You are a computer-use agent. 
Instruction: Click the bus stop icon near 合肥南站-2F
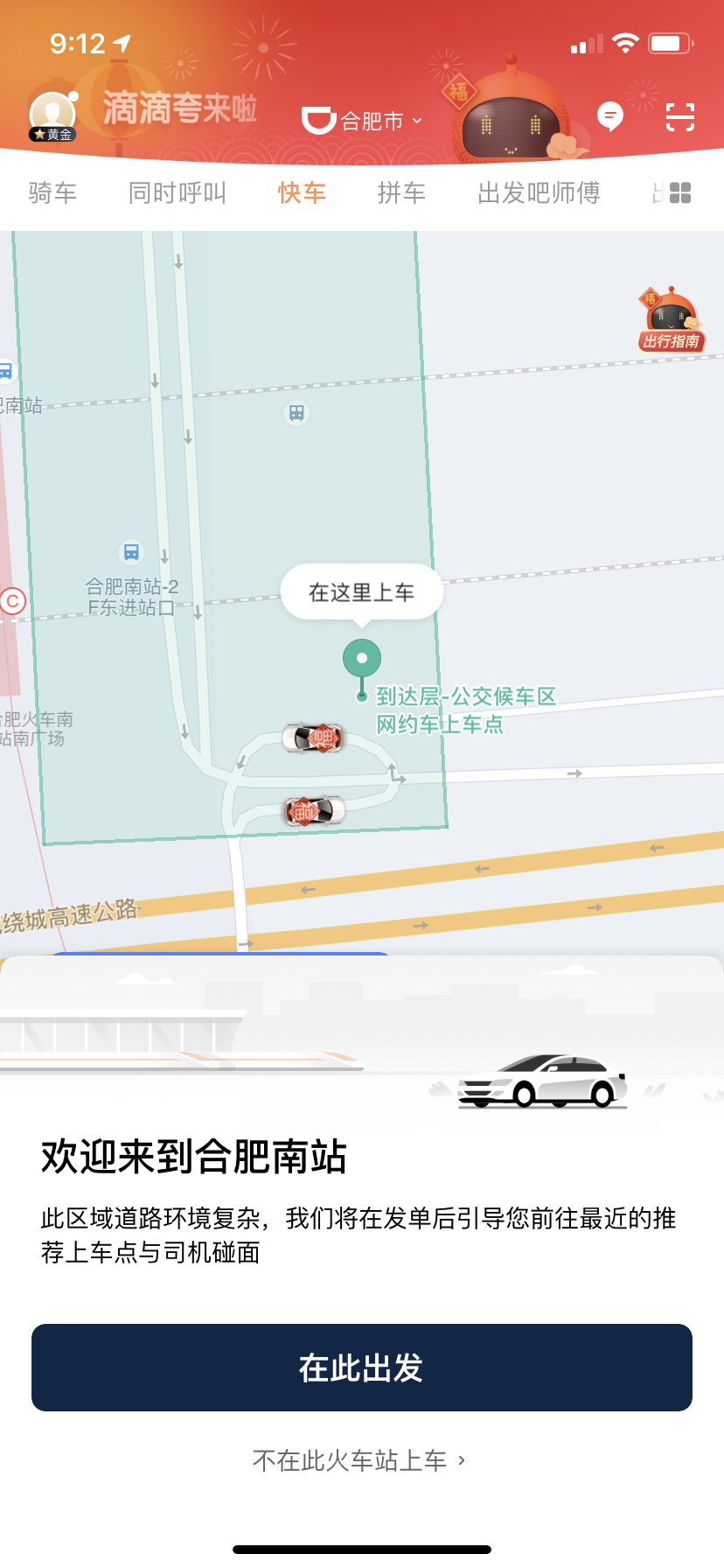pyautogui.click(x=131, y=552)
